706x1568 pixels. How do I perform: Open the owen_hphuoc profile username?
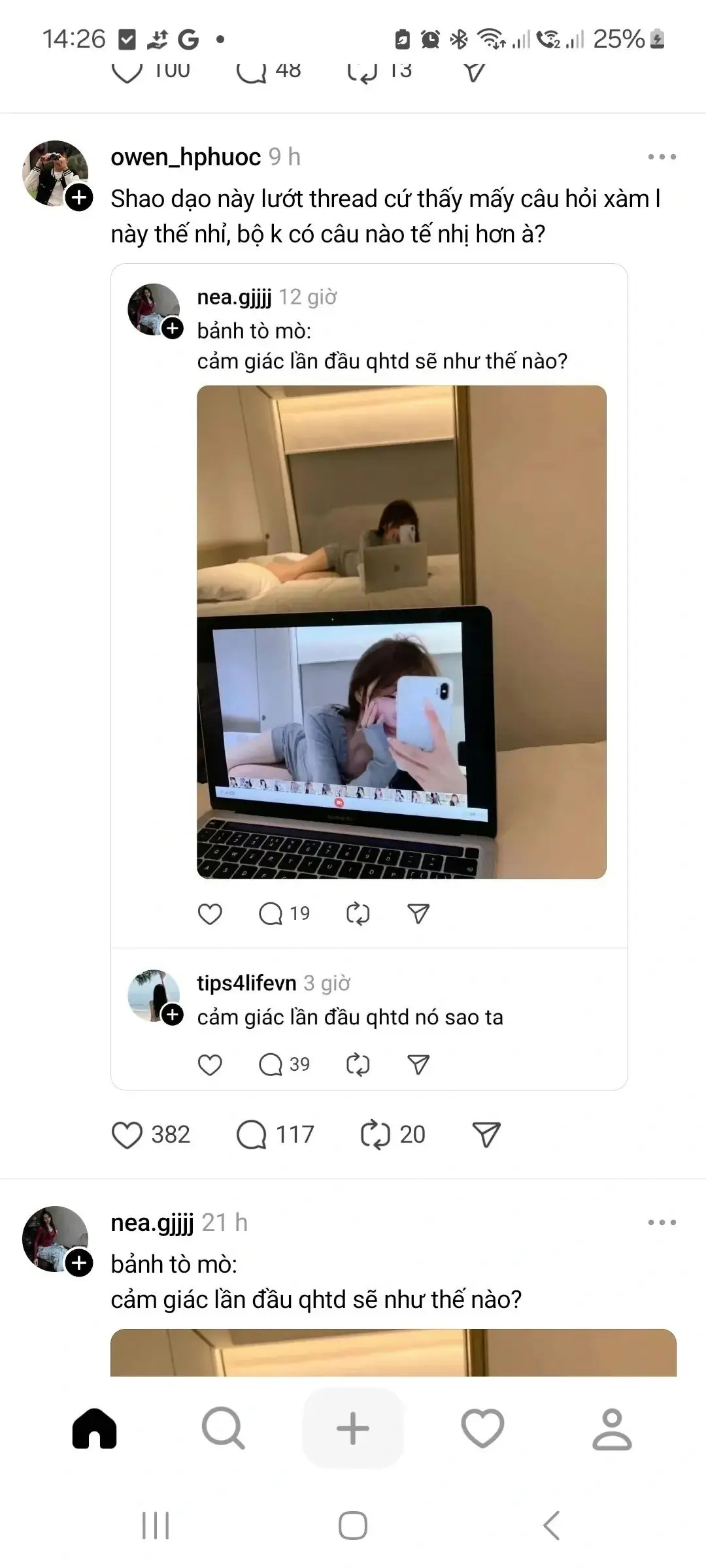pos(186,157)
